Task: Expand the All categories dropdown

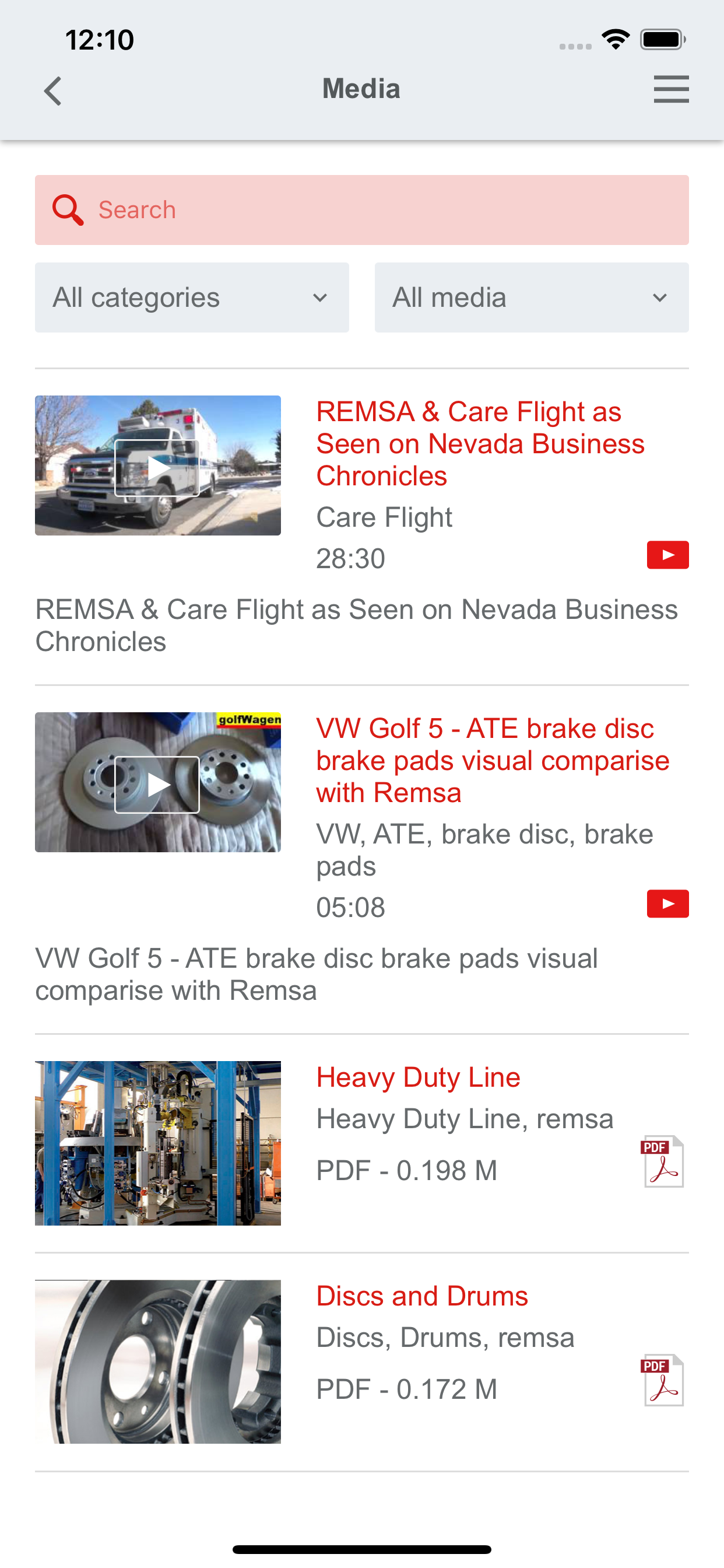Action: 192,297
